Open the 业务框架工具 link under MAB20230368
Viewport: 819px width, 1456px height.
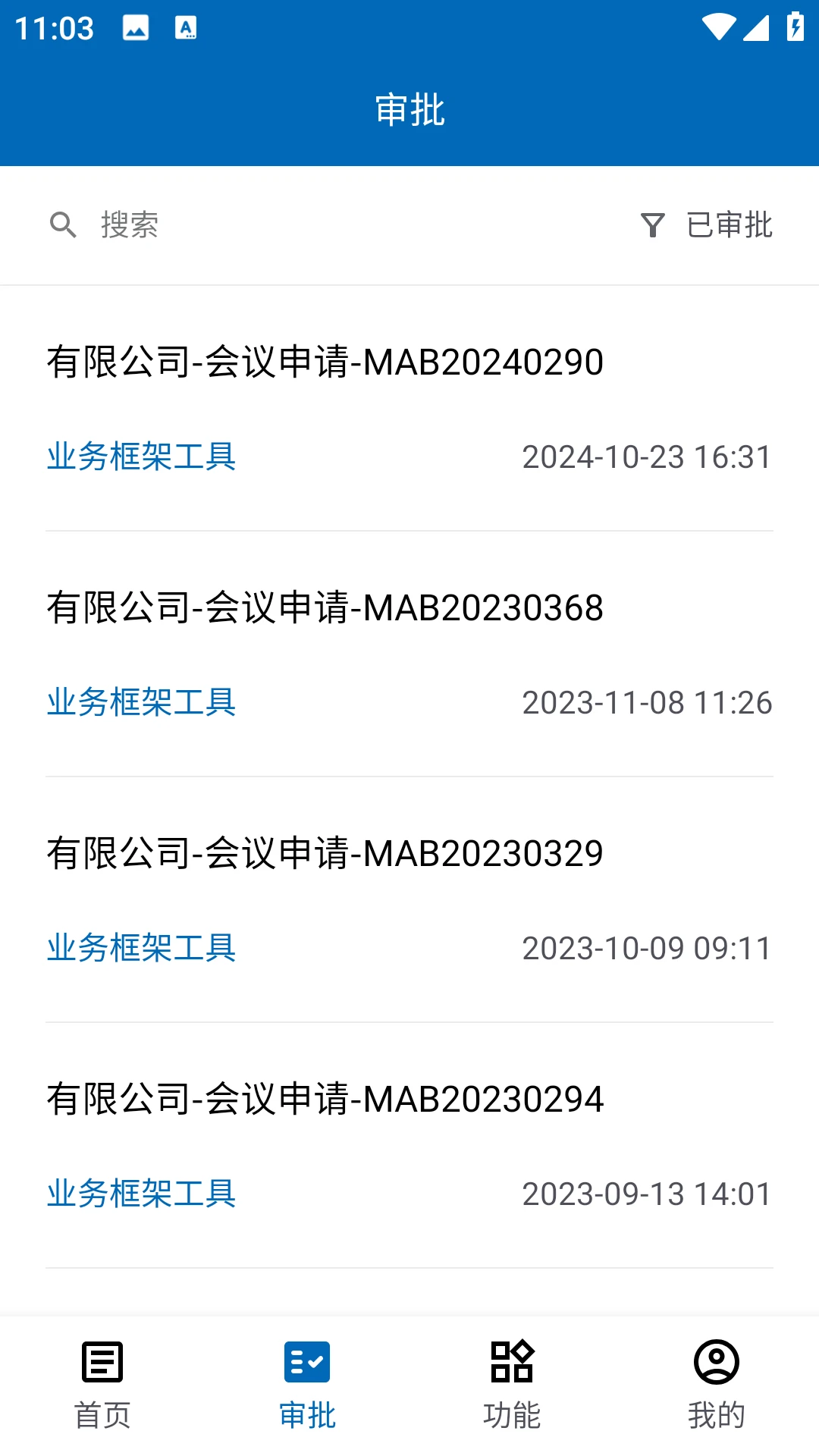141,703
